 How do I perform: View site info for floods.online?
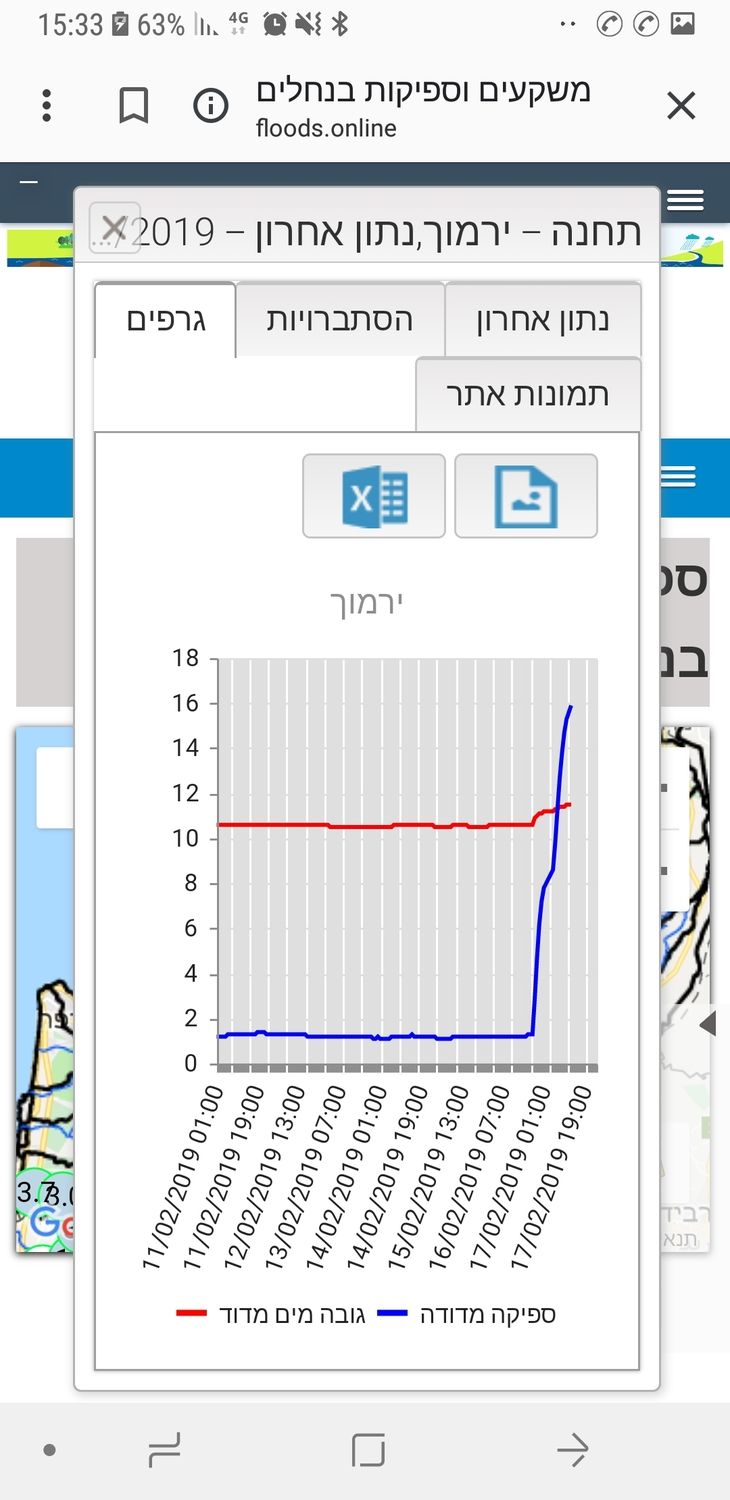210,105
